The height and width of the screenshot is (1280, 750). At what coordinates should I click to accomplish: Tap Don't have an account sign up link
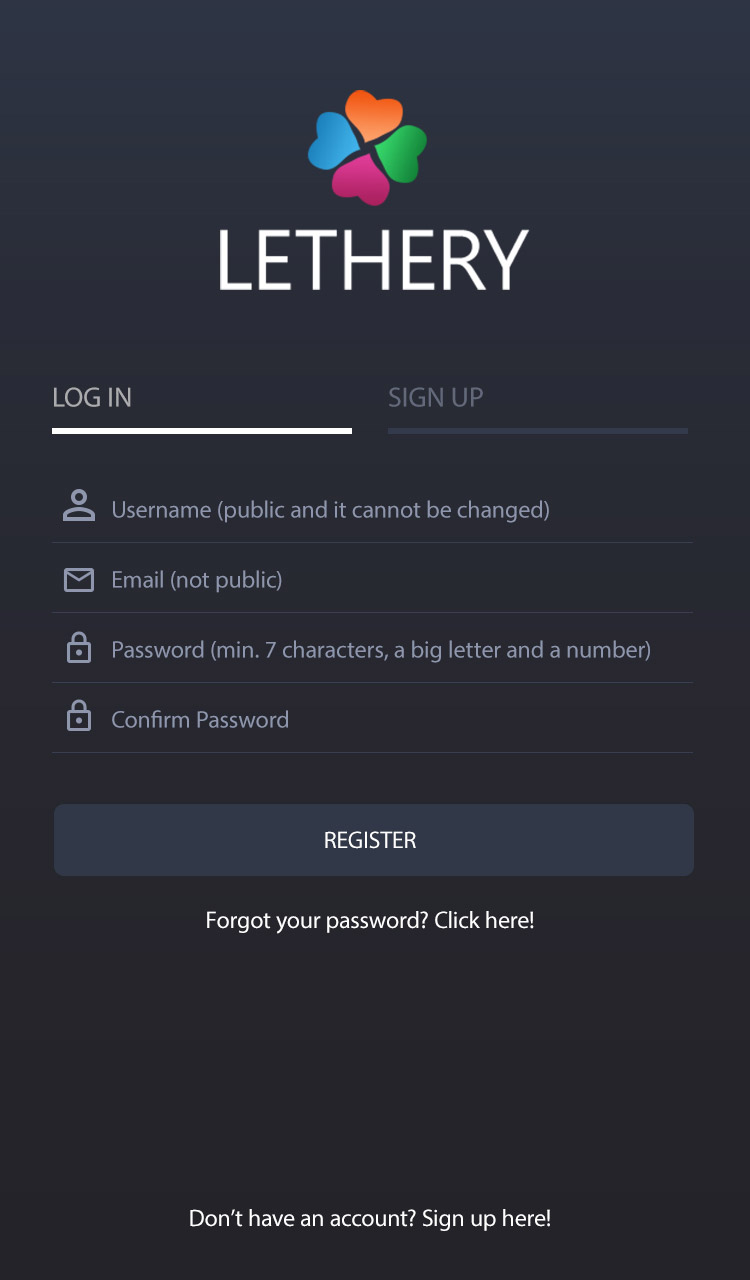(x=370, y=1218)
